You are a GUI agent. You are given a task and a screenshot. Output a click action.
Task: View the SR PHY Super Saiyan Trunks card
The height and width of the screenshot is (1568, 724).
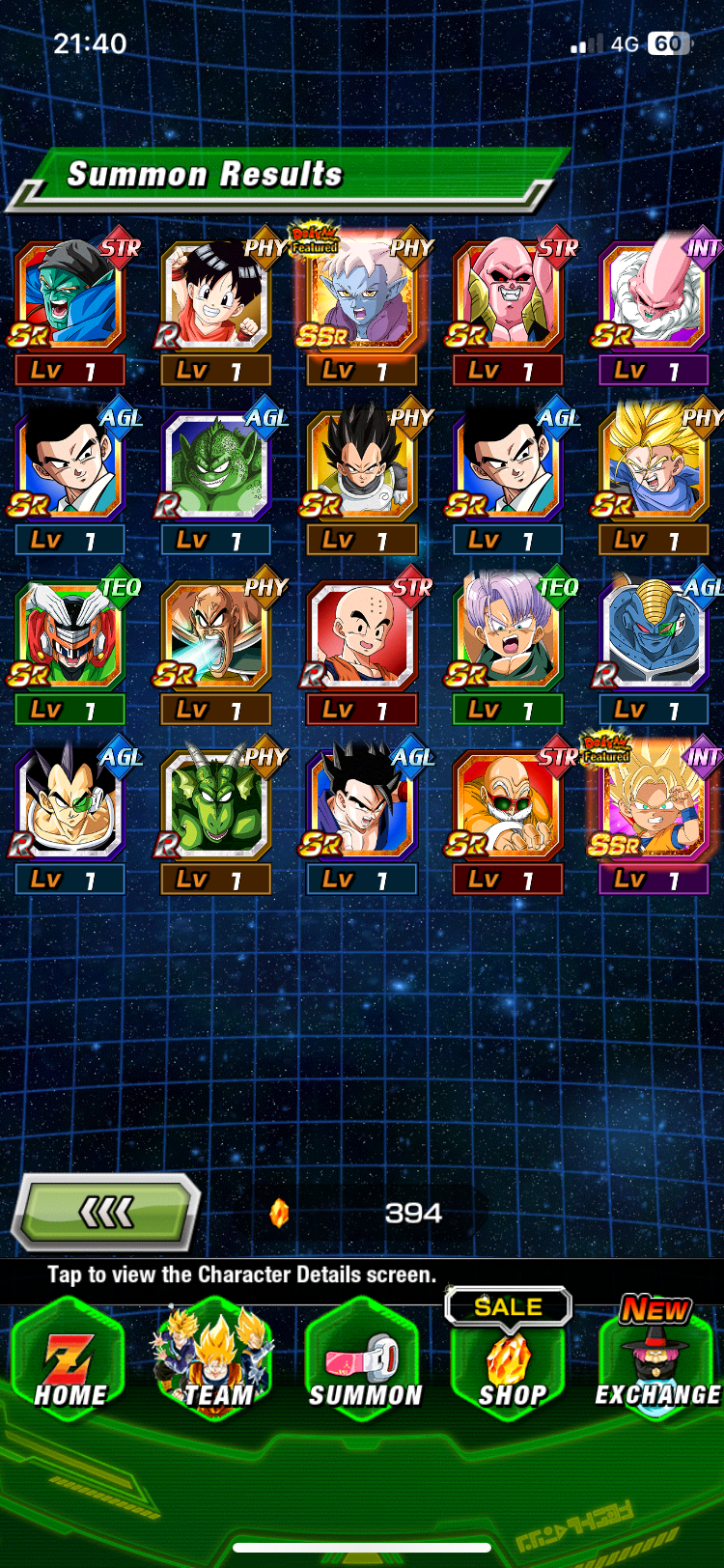pyautogui.click(x=654, y=465)
